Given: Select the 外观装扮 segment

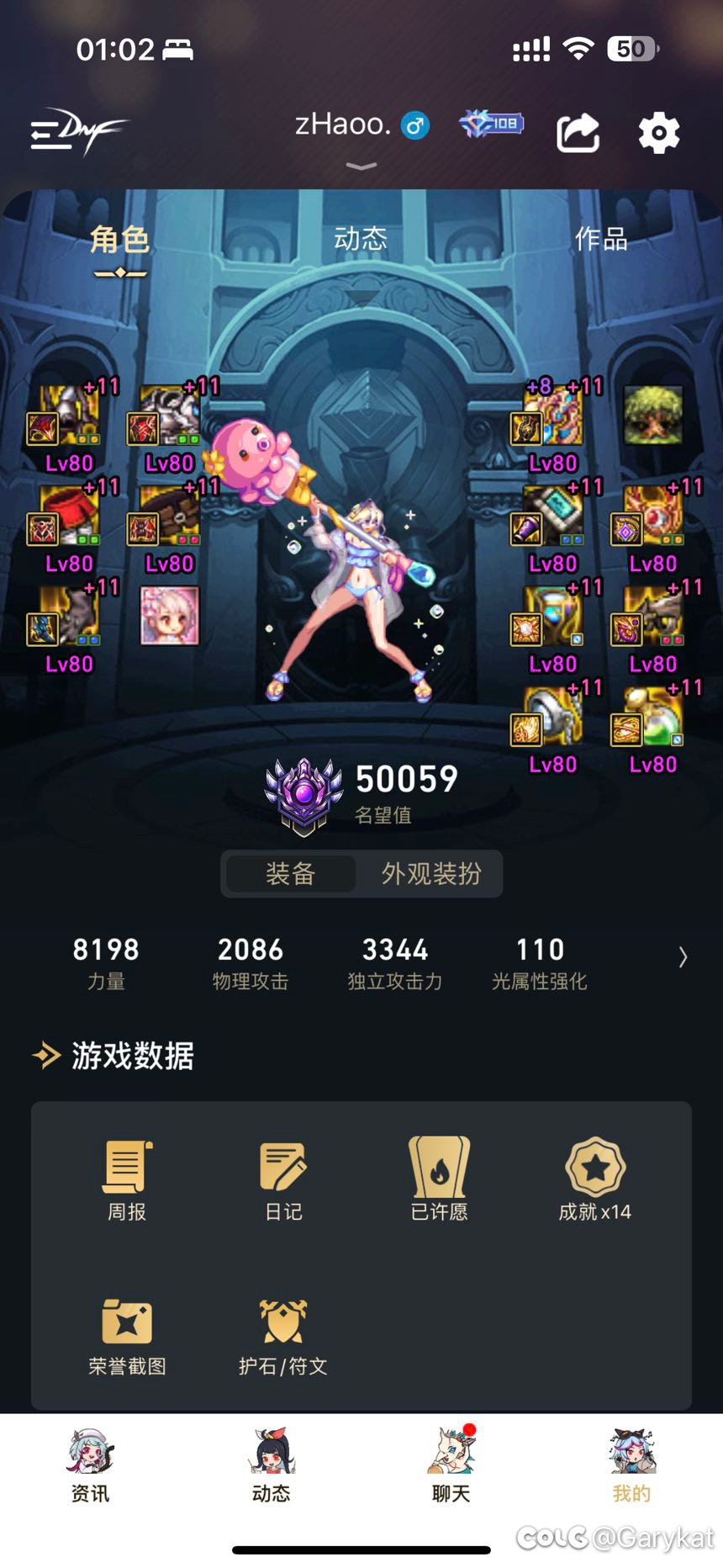Looking at the screenshot, I should point(431,874).
